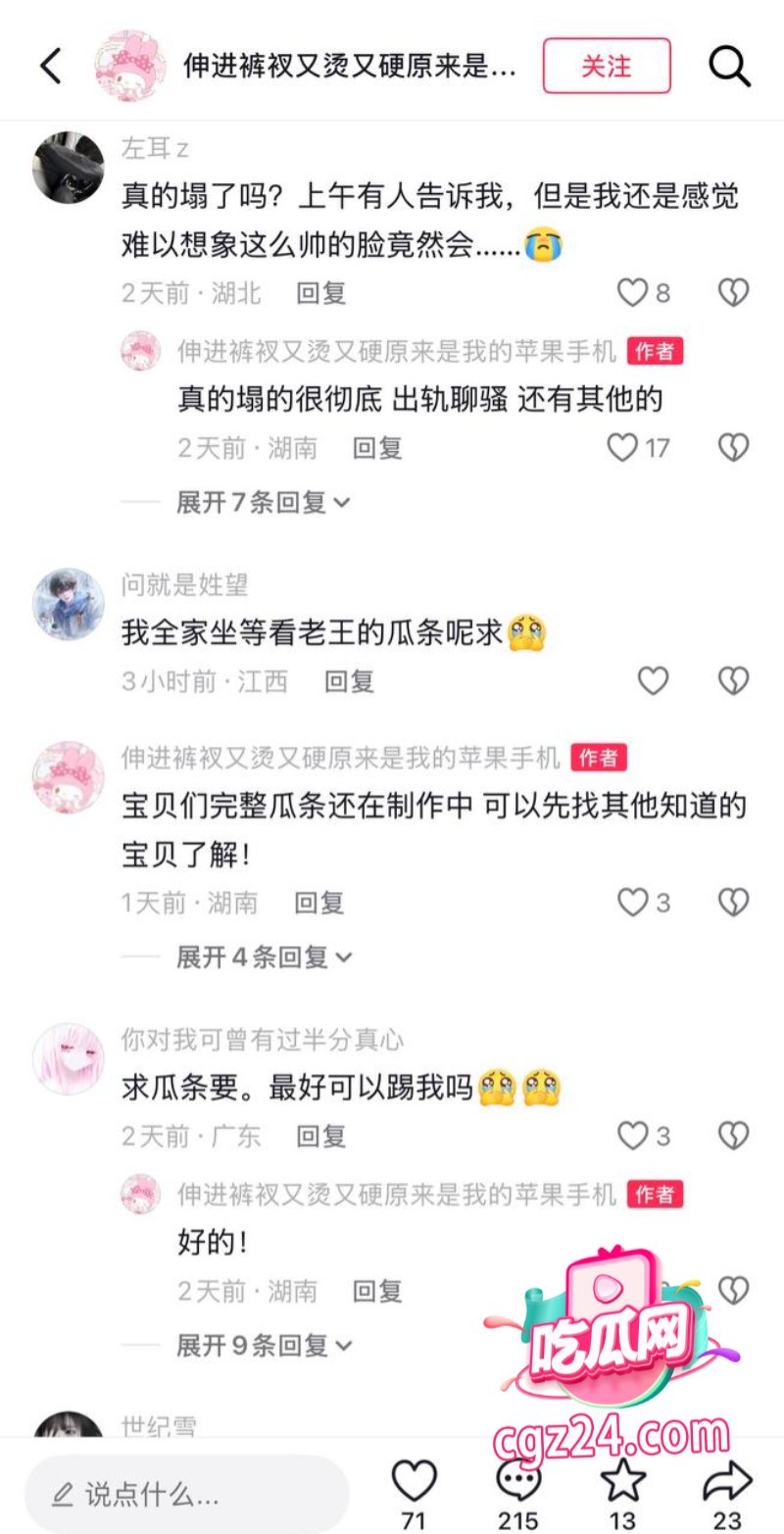Open the author's avatar in header
784x1534 pixels.
(127, 66)
